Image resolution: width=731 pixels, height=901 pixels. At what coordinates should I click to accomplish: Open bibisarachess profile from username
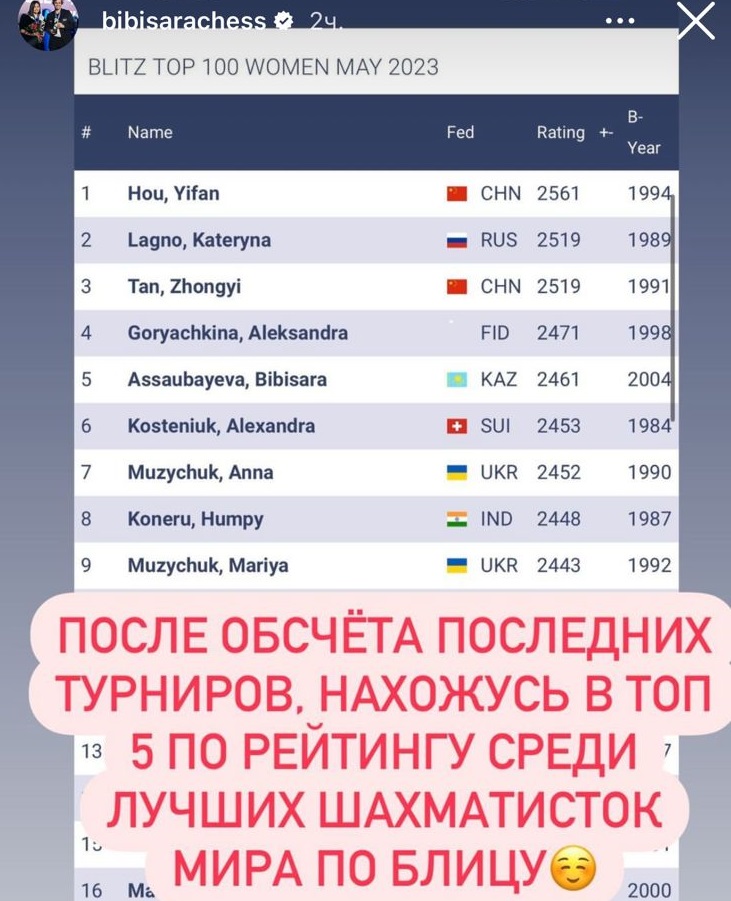point(184,21)
